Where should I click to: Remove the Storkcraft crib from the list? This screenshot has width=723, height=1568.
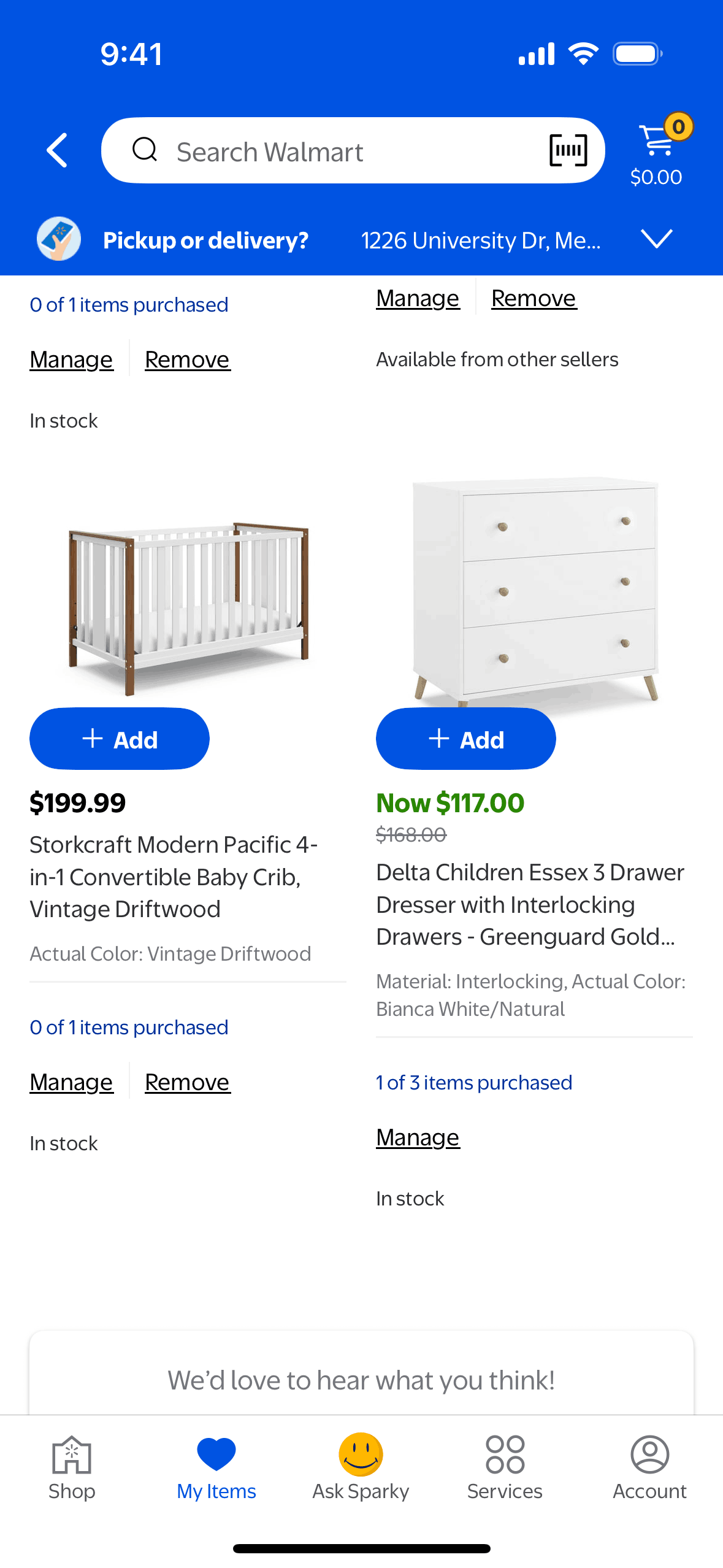(x=187, y=1083)
